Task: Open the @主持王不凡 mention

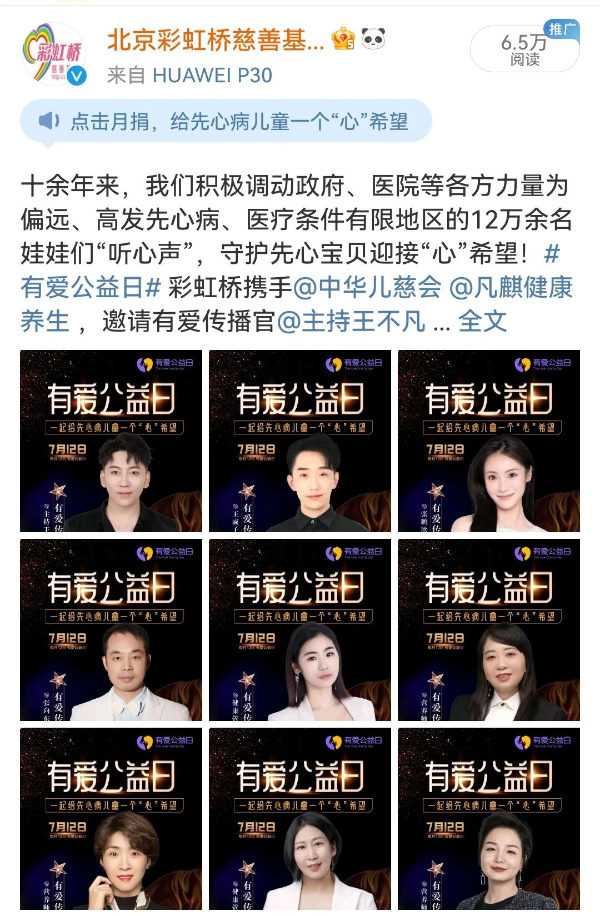Action: click(352, 321)
